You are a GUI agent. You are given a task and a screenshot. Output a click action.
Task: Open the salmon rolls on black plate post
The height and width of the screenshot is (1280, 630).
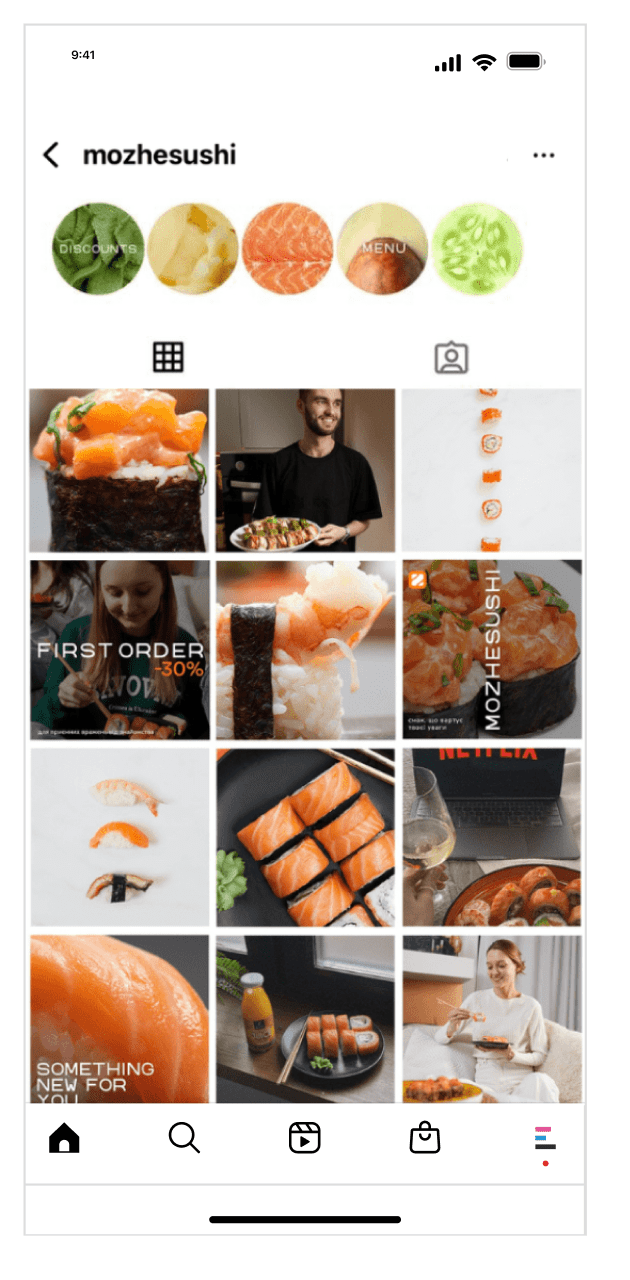(x=306, y=836)
